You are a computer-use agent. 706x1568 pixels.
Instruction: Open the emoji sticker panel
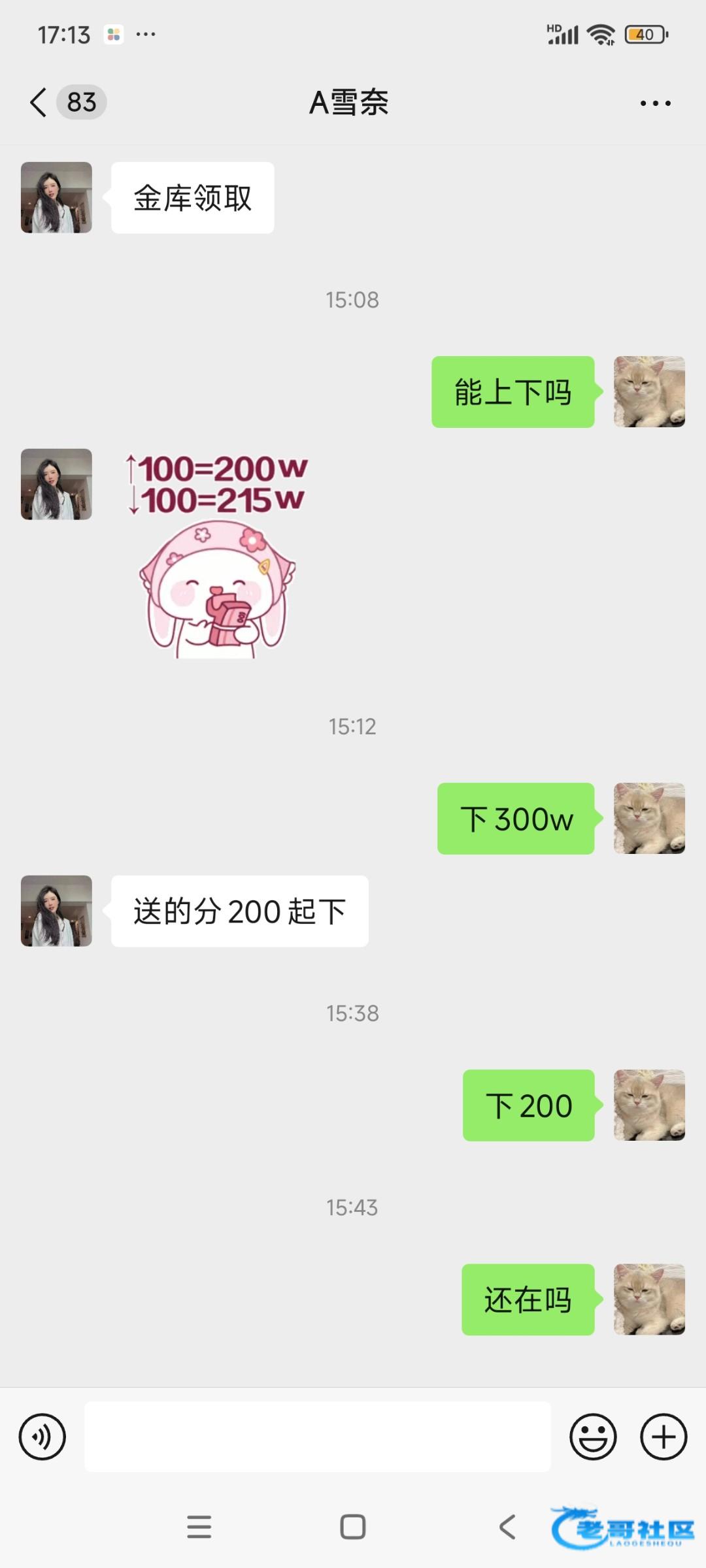(593, 1437)
